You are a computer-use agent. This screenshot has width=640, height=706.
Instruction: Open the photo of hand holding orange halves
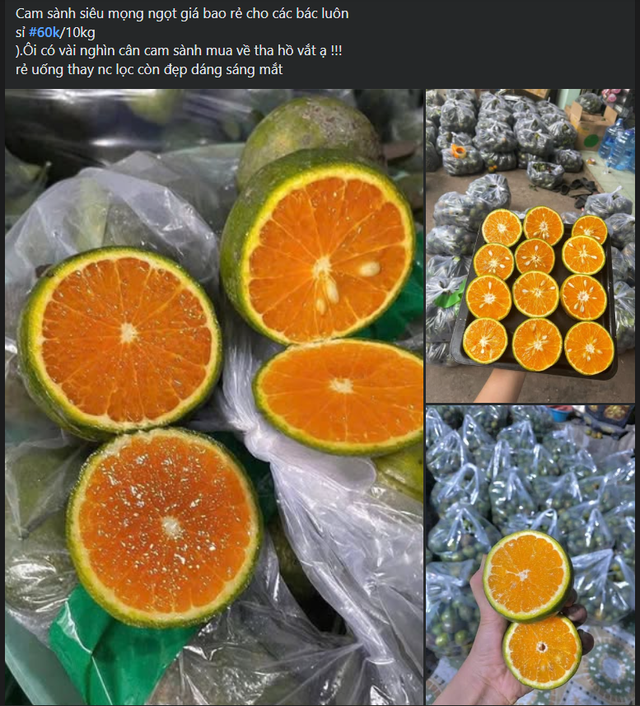(530, 555)
